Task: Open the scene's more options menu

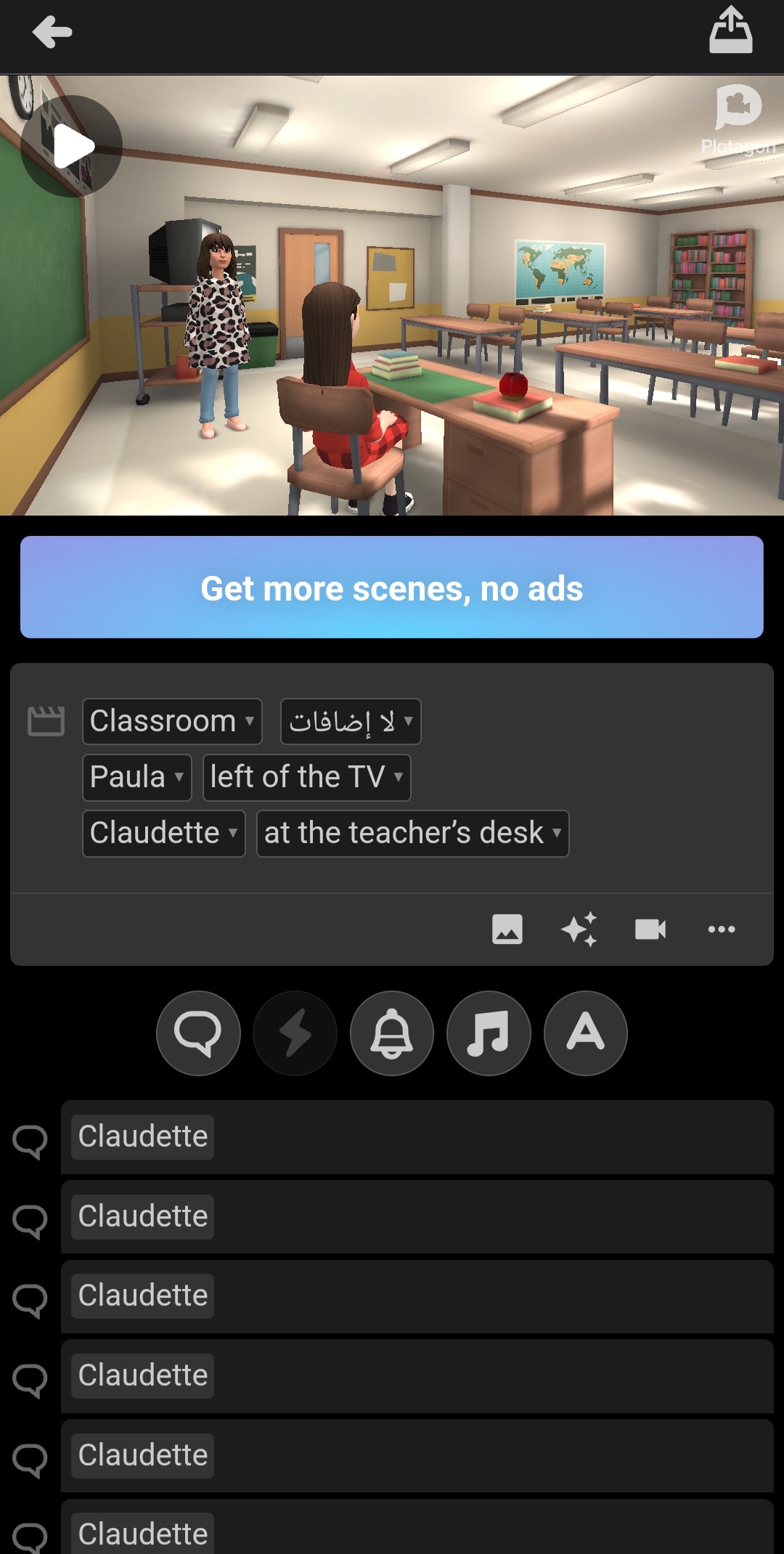Action: 721,929
